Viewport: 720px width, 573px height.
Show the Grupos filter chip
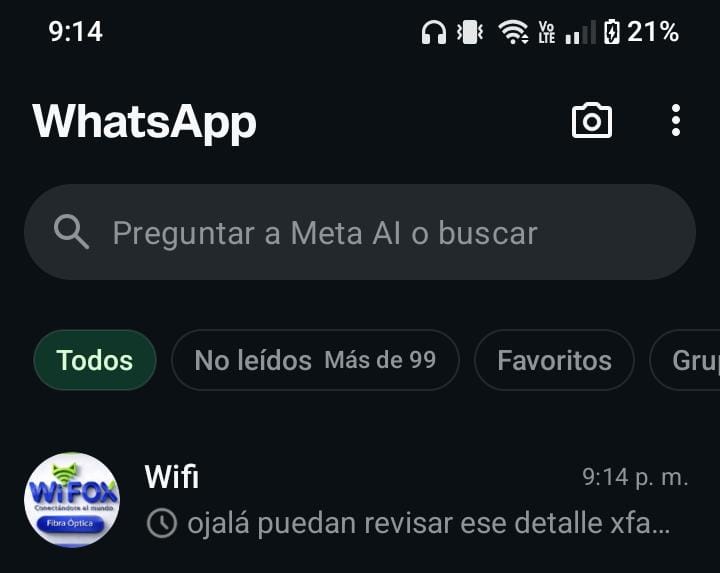(x=687, y=360)
